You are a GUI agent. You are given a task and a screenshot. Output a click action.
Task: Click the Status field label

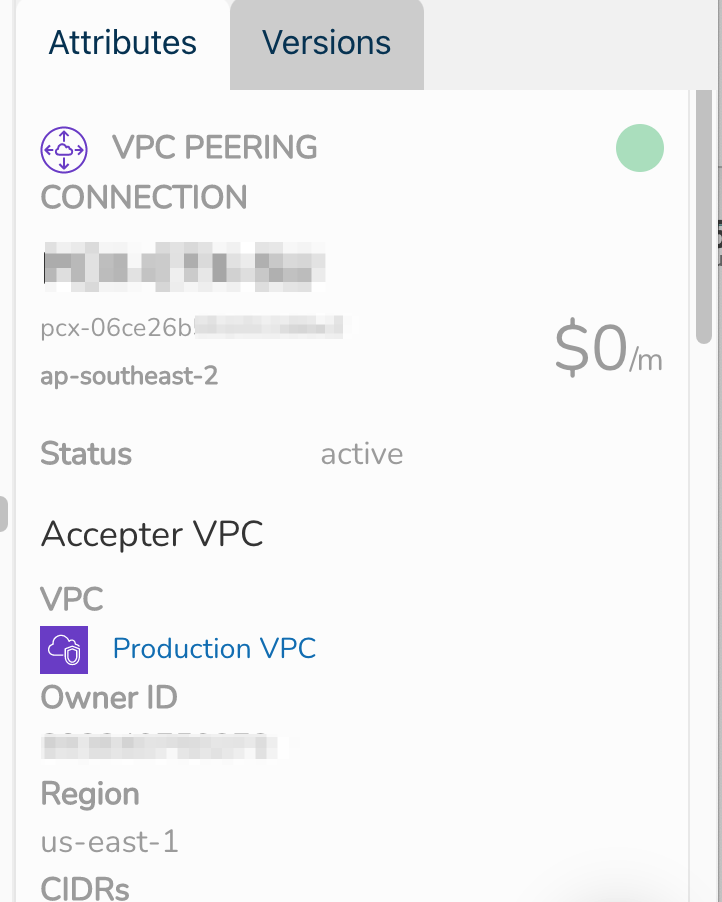(85, 454)
